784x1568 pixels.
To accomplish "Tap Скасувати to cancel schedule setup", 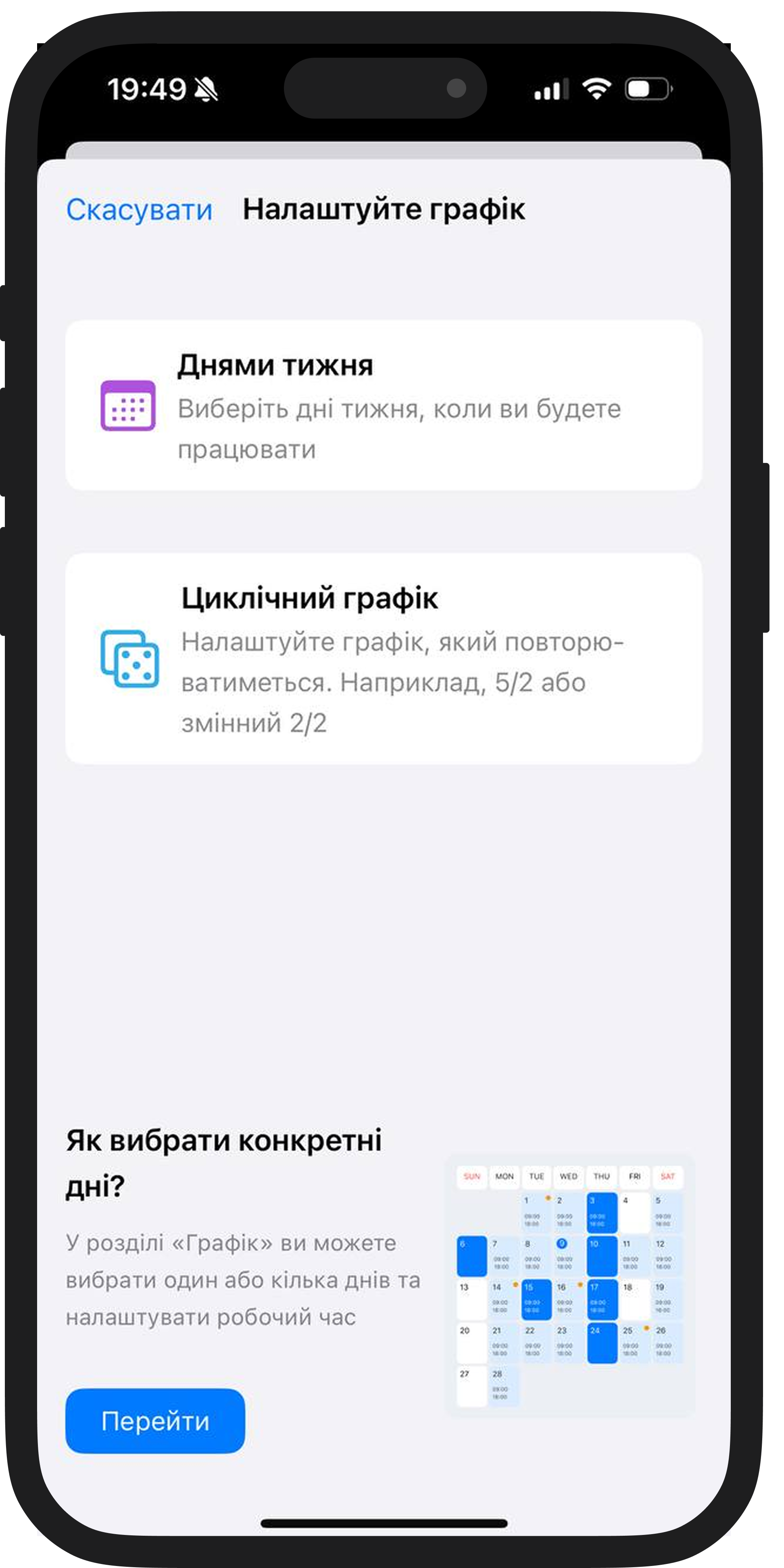I will click(140, 210).
